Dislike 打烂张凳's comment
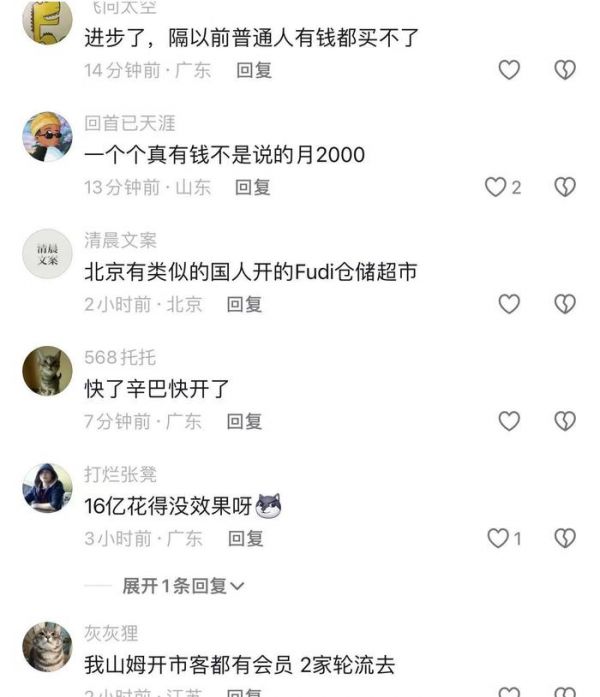The image size is (600, 697). coord(565,538)
